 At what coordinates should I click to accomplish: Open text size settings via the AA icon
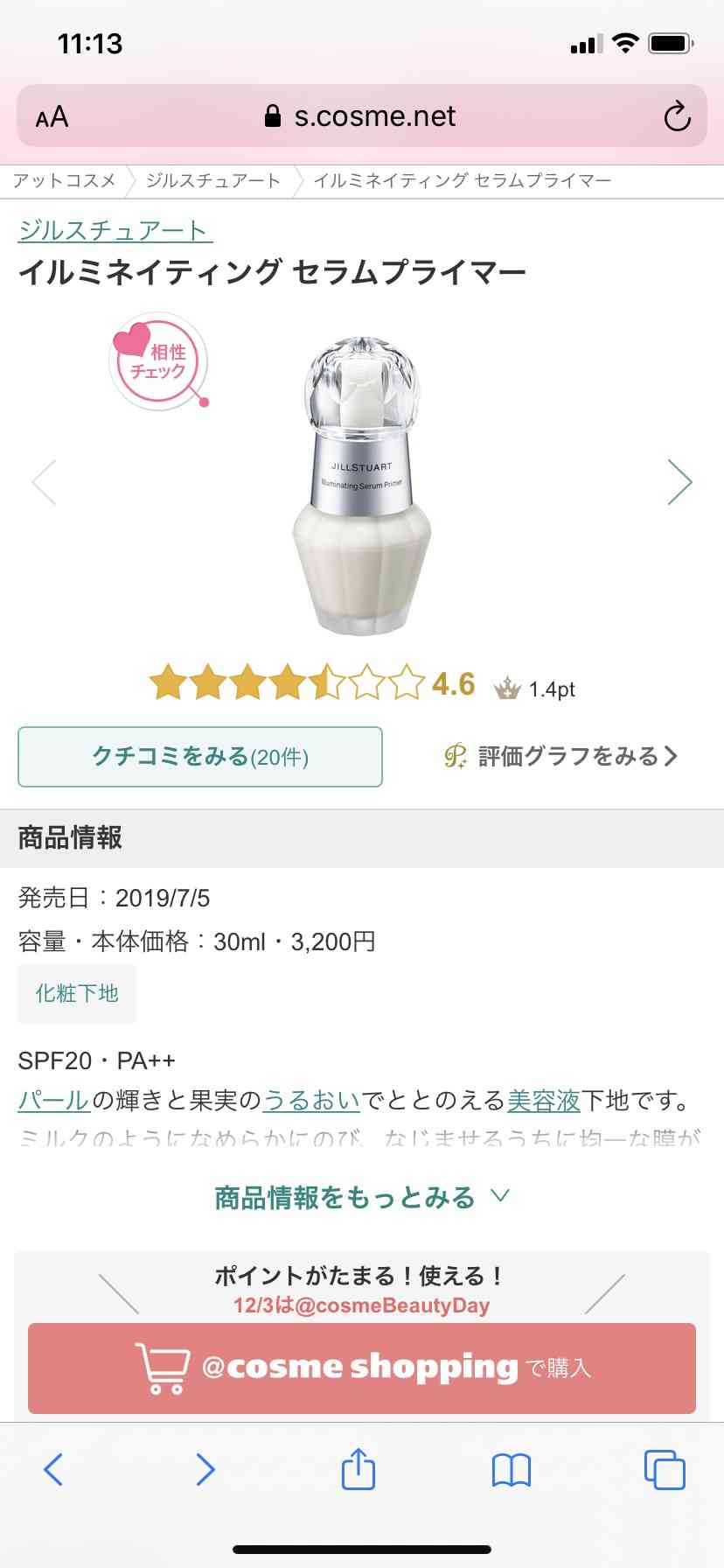[x=52, y=115]
